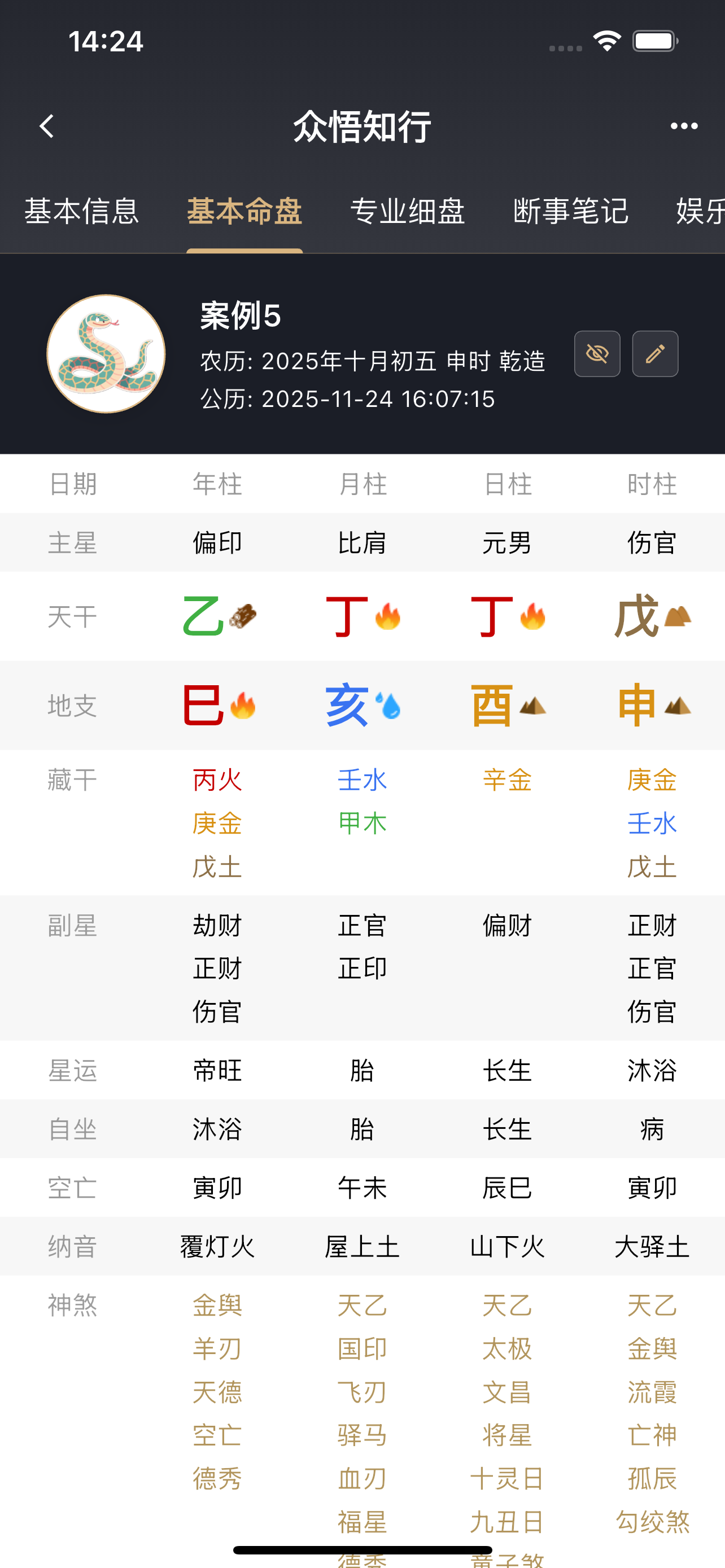Open the 专业细盘 tab
Screen dimensions: 725x1568
click(407, 212)
